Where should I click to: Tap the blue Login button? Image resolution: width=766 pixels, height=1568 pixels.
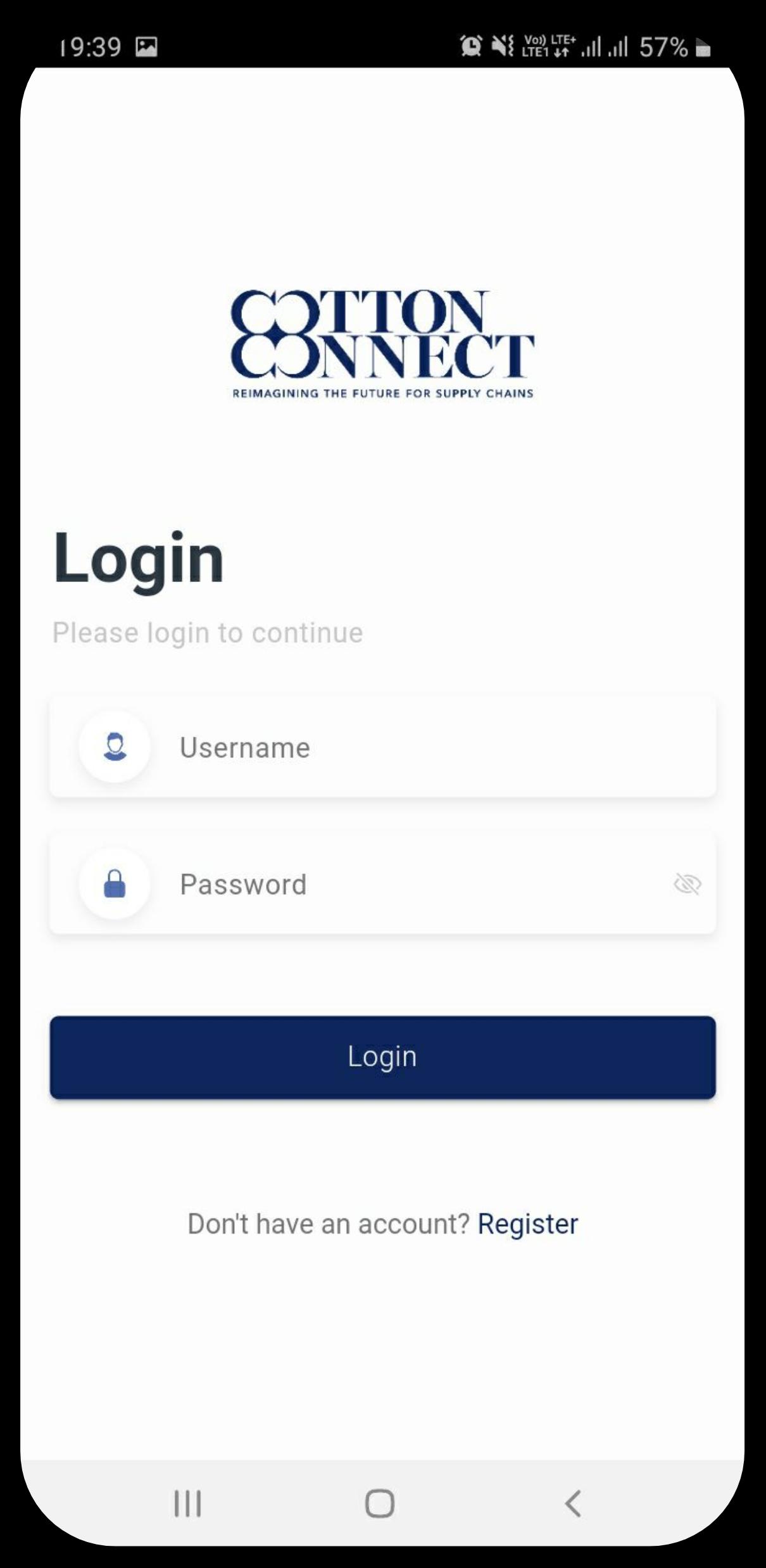[383, 1057]
